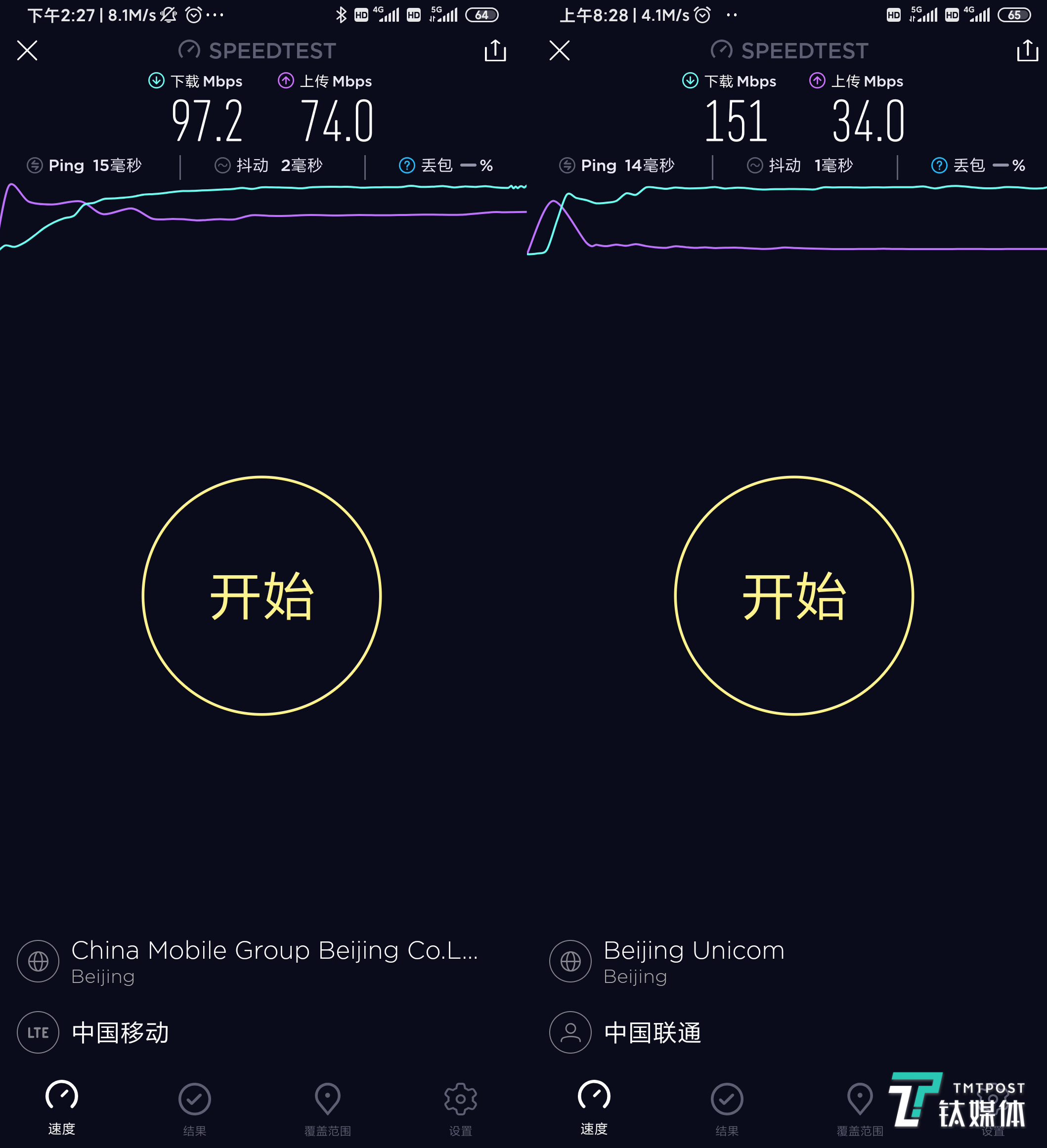Click the globe icon next to Beijing Unicom

570,961
